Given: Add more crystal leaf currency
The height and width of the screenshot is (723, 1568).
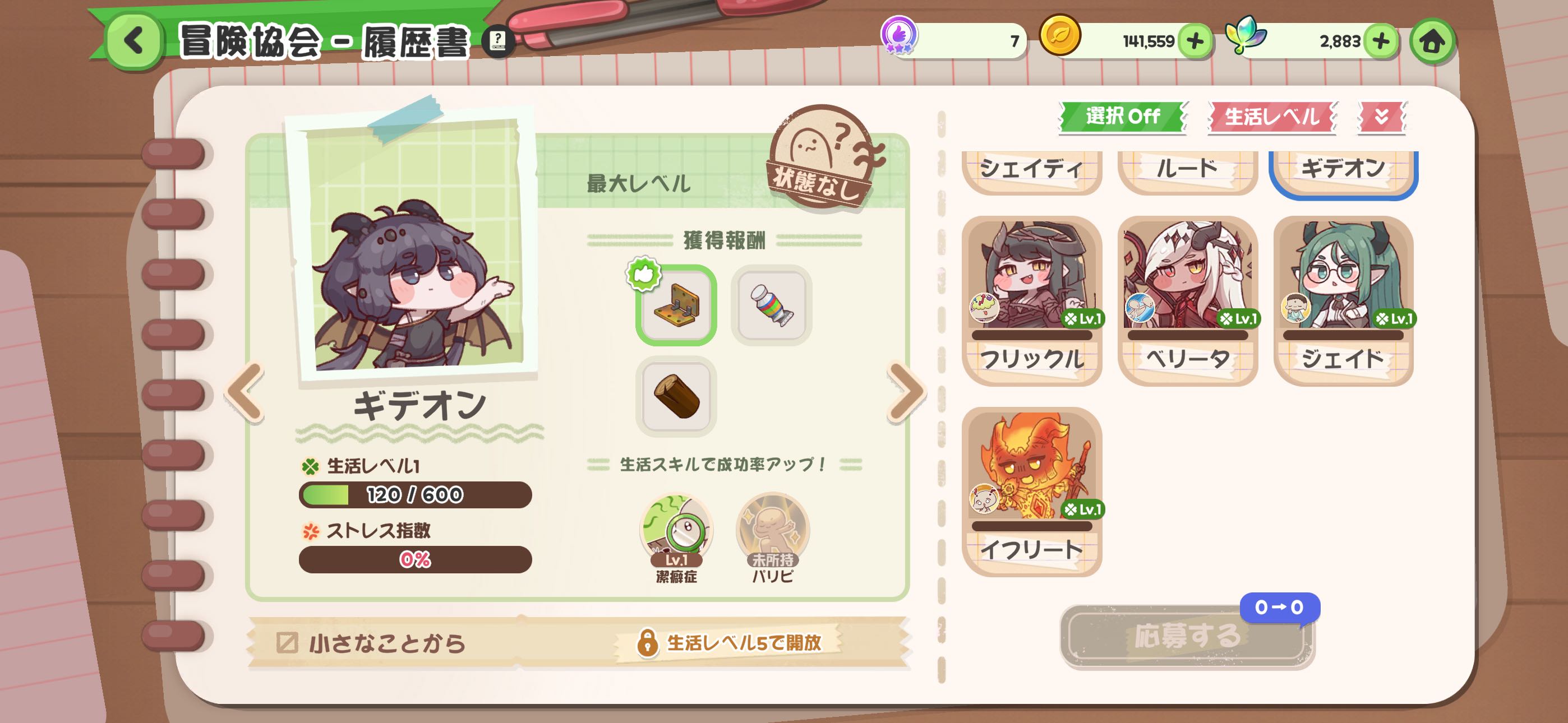Looking at the screenshot, I should pos(1381,41).
